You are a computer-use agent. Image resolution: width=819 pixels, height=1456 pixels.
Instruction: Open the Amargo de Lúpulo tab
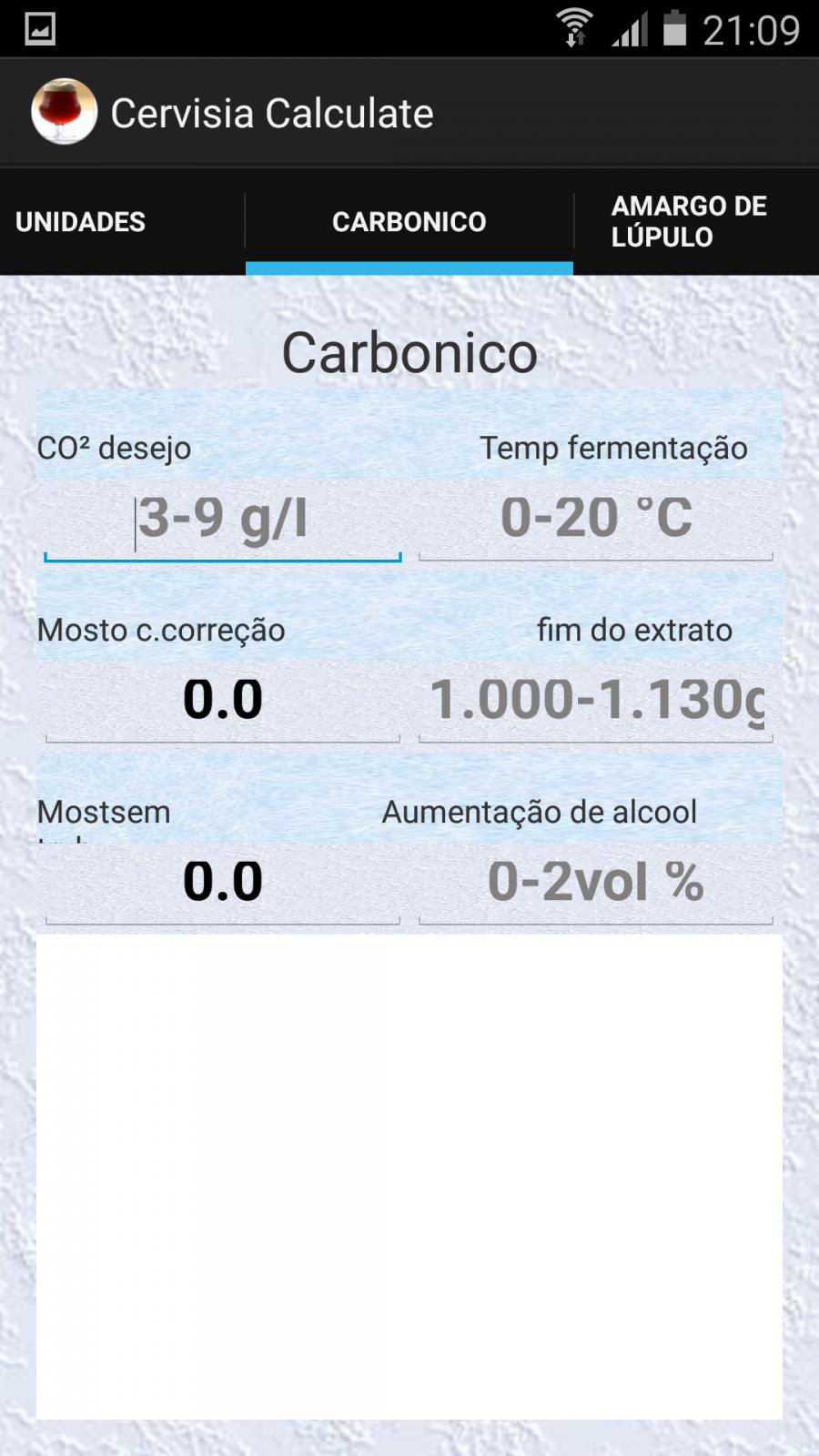pos(697,221)
